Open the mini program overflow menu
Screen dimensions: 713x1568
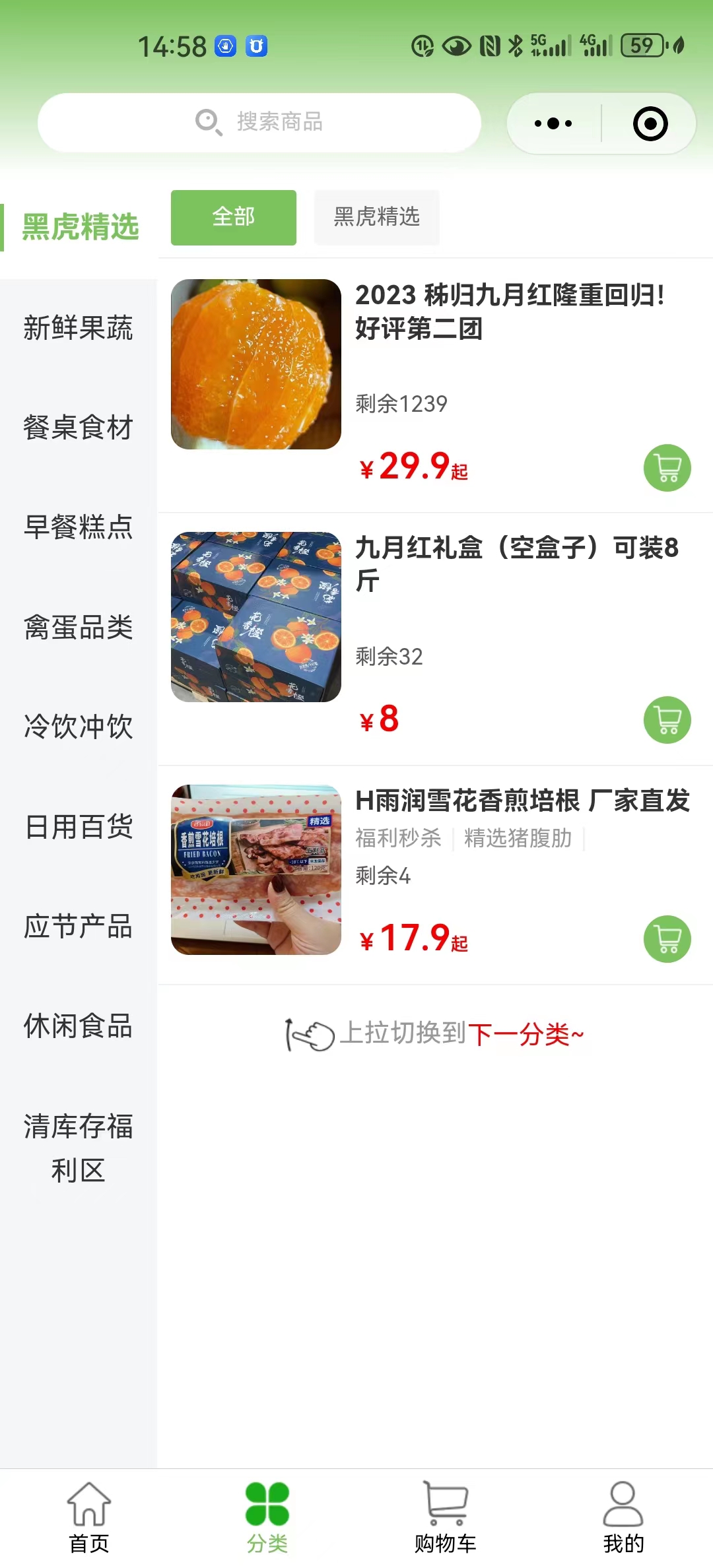[x=553, y=123]
